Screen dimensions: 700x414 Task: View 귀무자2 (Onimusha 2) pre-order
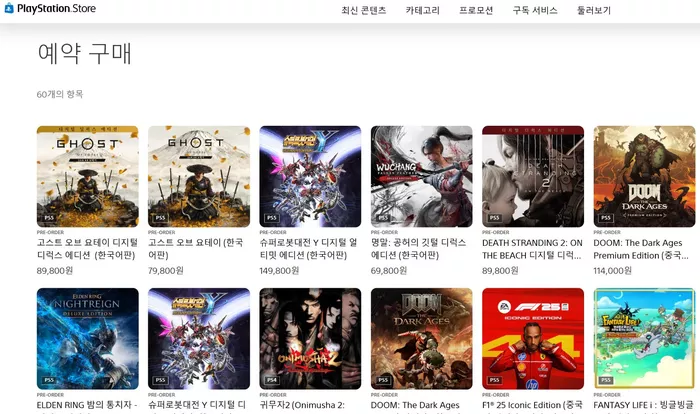310,338
